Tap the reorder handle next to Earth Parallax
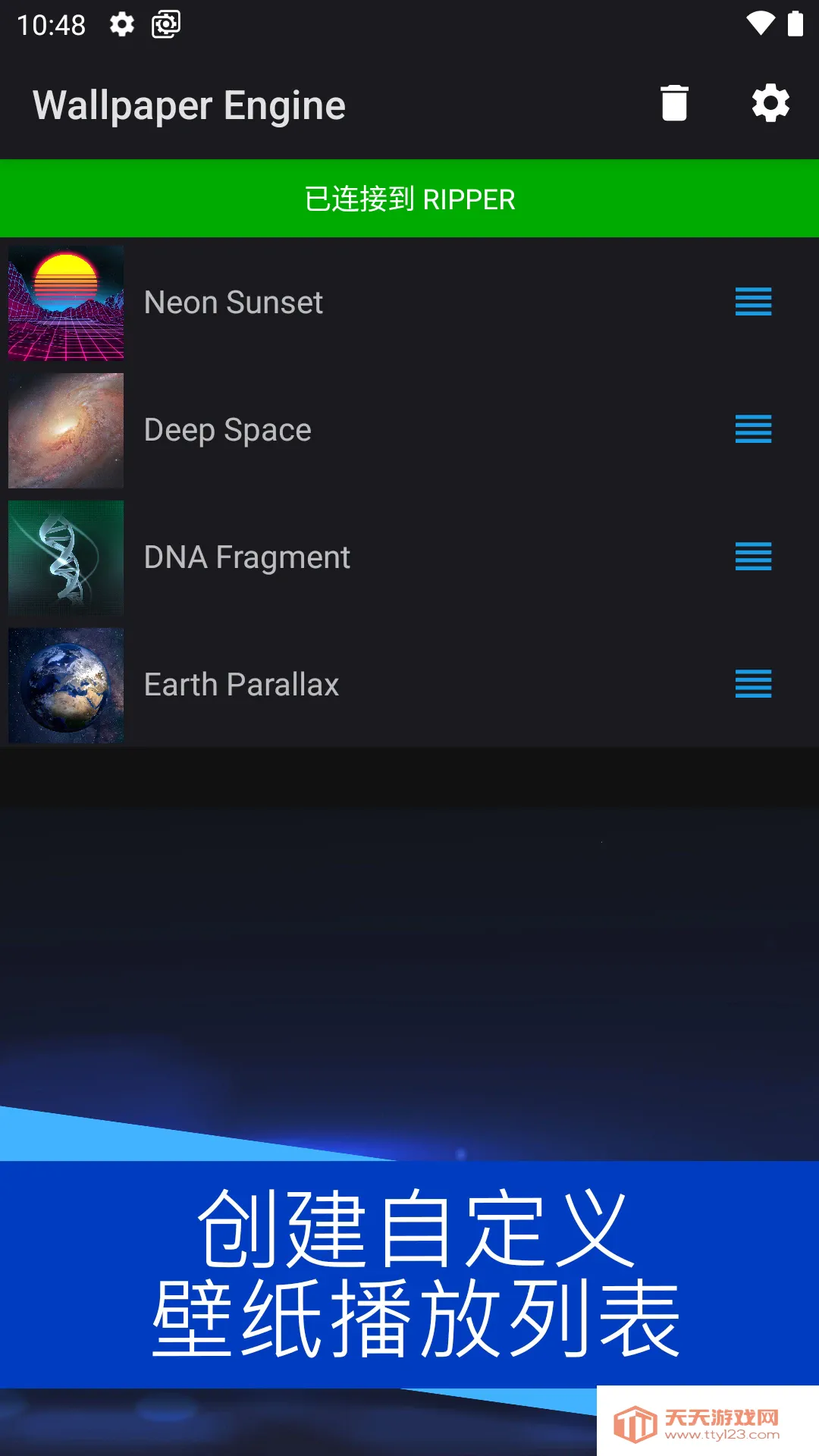The image size is (819, 1456). pos(753,685)
